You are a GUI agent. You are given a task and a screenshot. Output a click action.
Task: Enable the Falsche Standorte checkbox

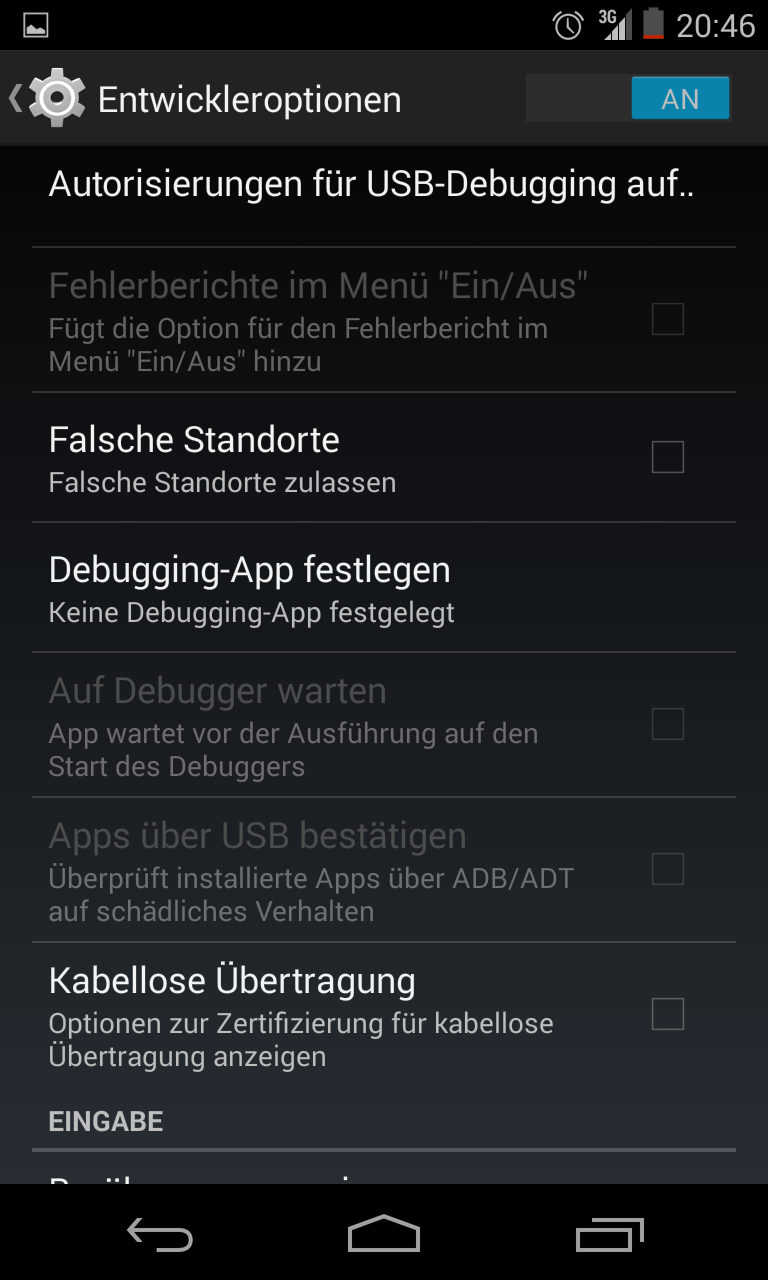[x=667, y=457]
